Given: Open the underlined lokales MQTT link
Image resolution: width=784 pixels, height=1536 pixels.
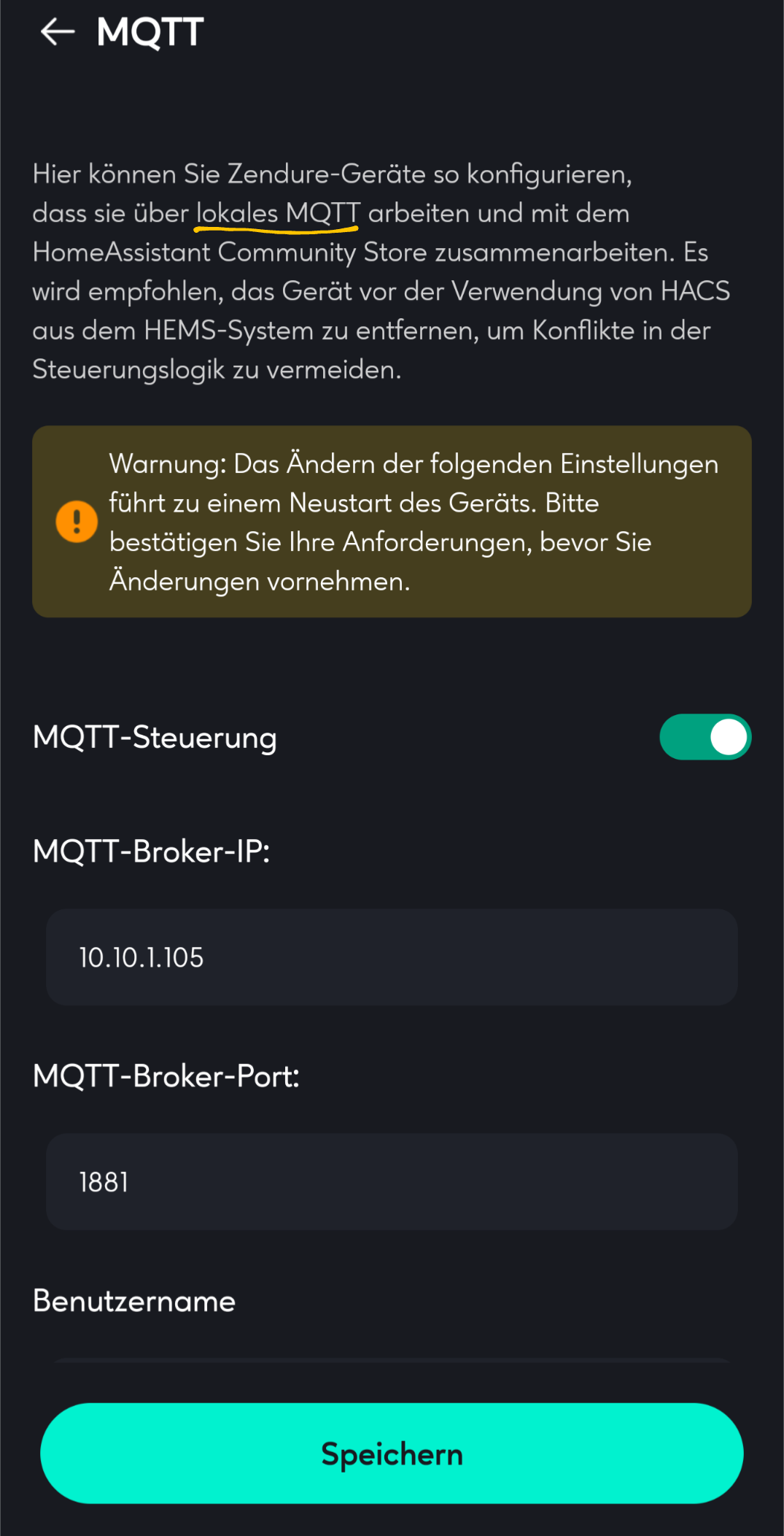Looking at the screenshot, I should click(x=277, y=214).
